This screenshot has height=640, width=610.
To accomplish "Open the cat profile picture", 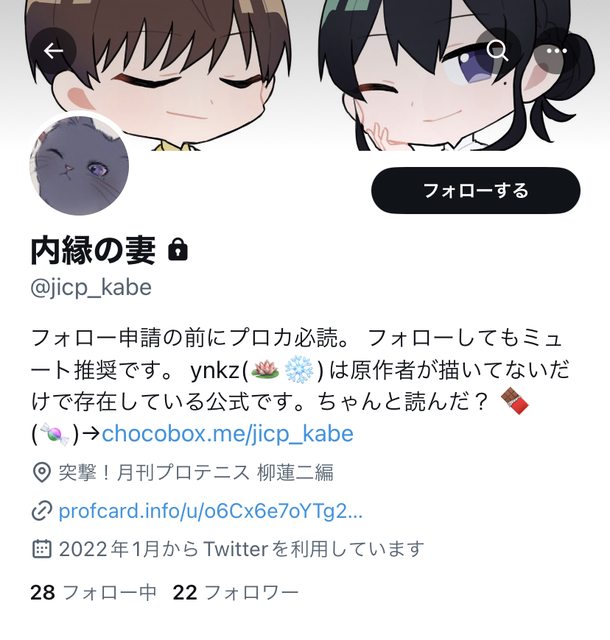I will (x=79, y=166).
